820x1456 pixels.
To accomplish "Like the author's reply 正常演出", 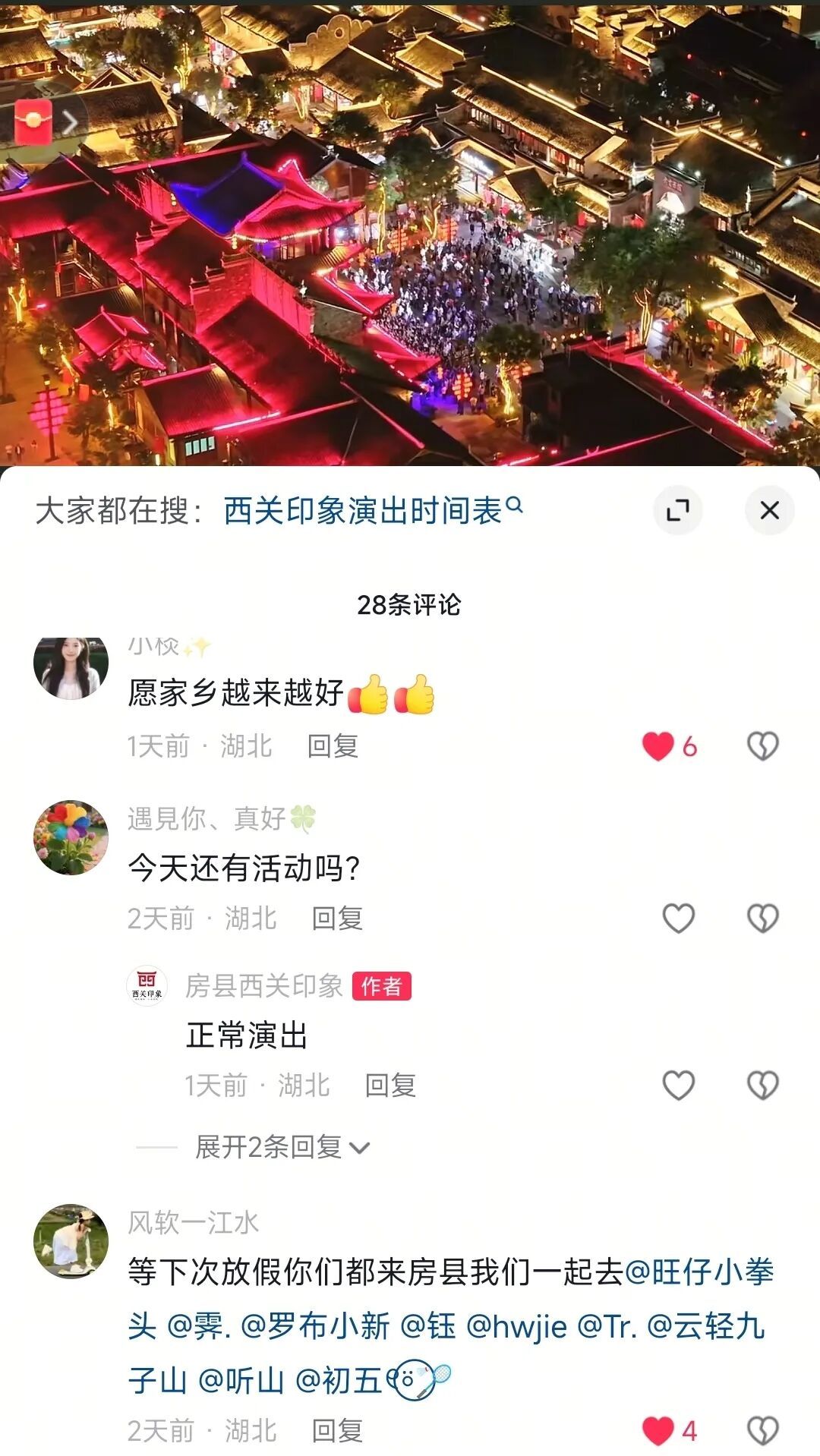I will [x=678, y=1086].
